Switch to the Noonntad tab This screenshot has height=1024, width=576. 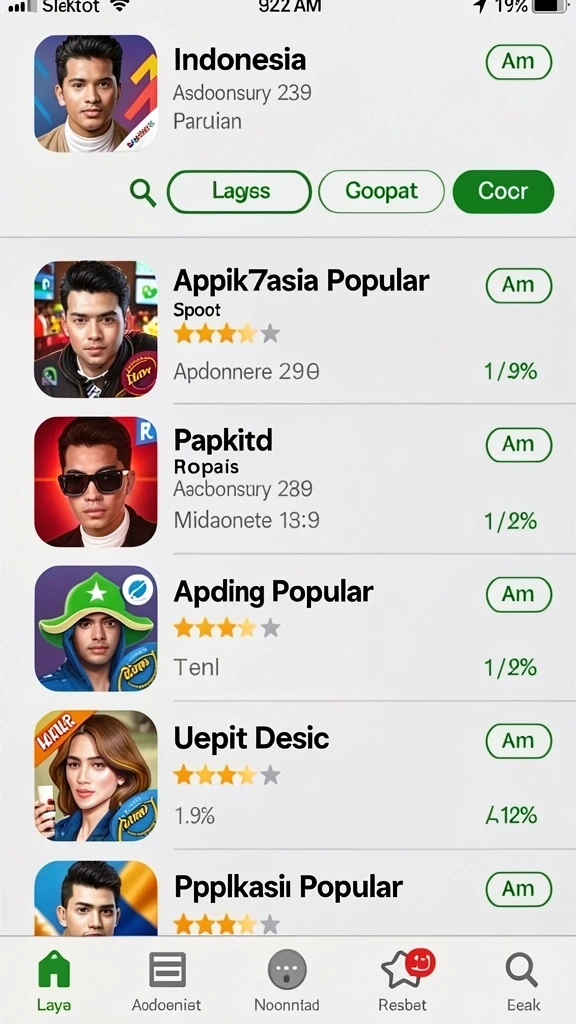point(287,980)
